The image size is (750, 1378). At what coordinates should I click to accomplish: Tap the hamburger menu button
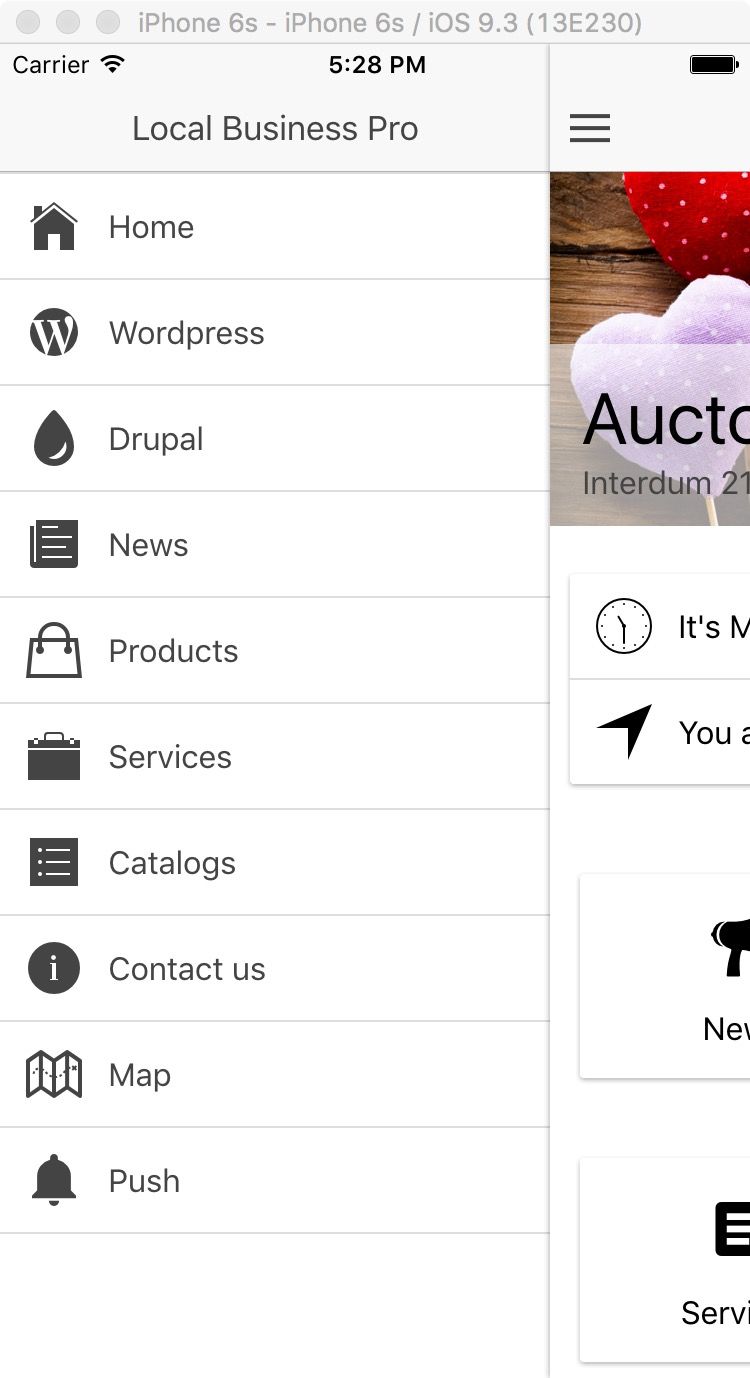pyautogui.click(x=590, y=128)
